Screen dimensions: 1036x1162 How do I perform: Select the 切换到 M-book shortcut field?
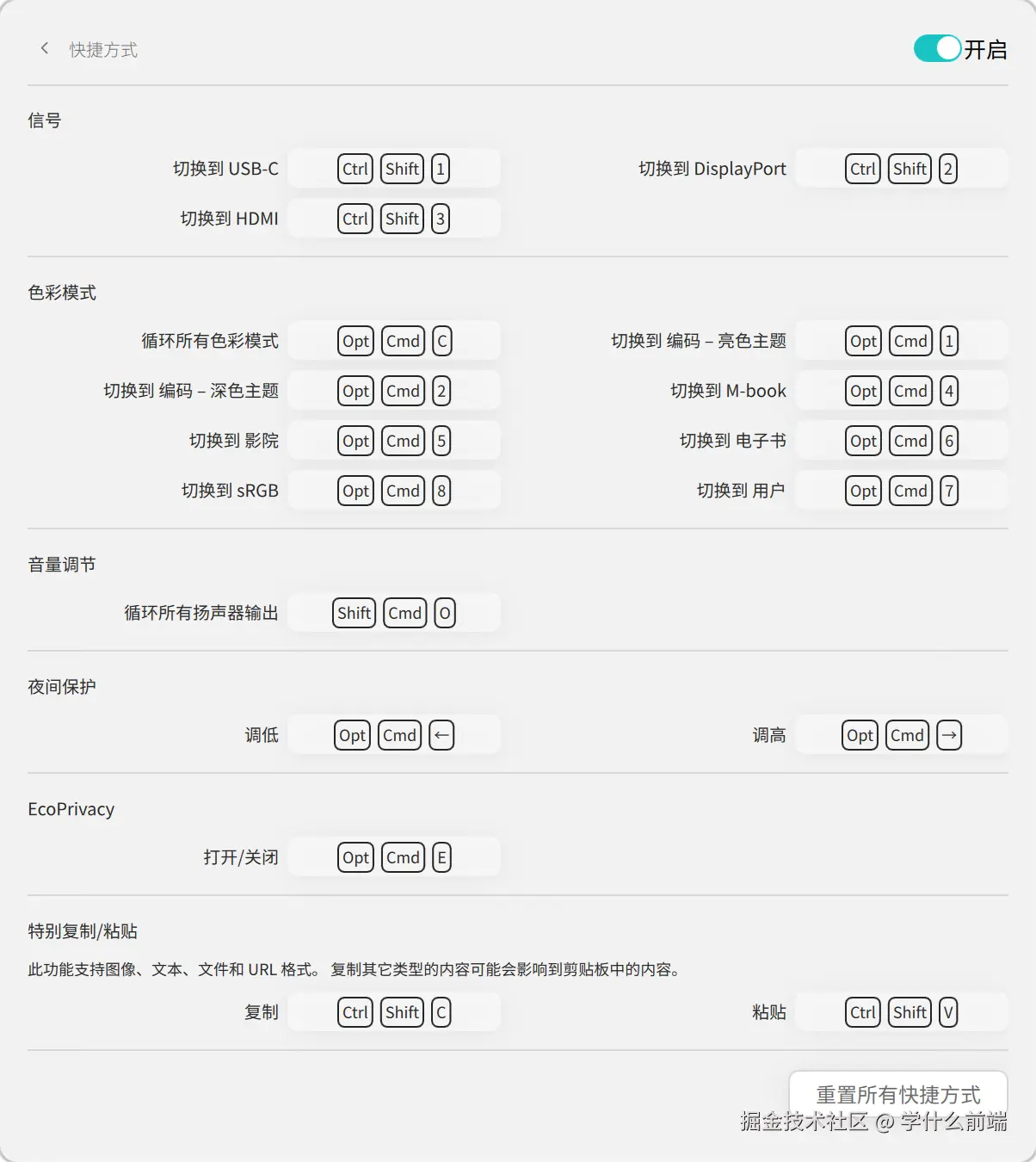(901, 391)
